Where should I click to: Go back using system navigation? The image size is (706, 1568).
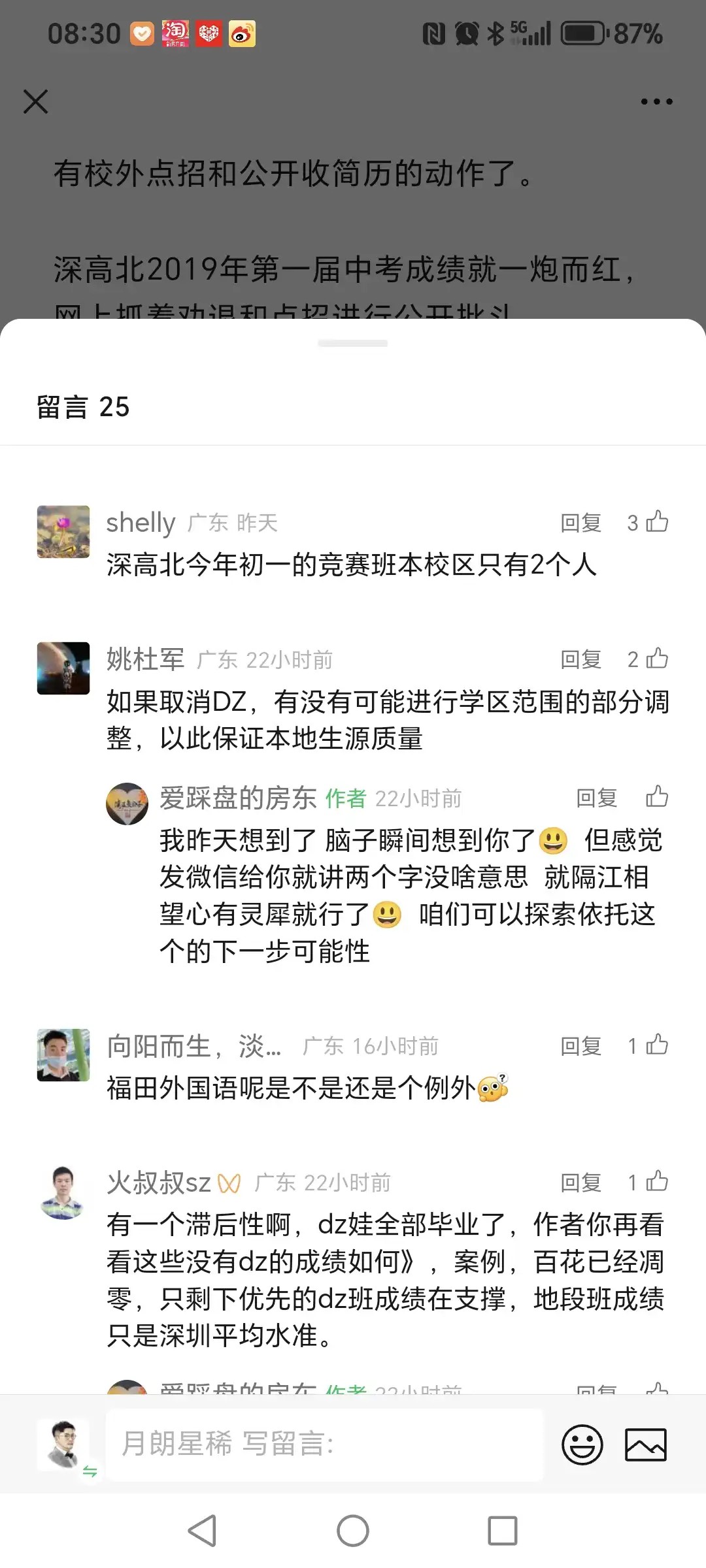coord(203,1530)
